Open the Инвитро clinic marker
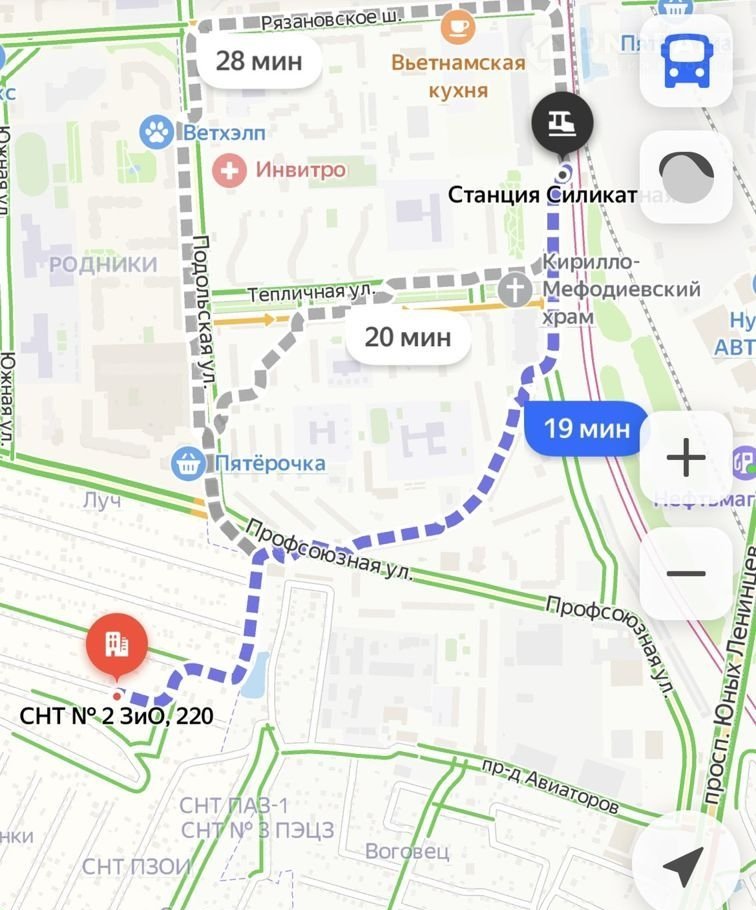The height and width of the screenshot is (910, 756). [230, 170]
